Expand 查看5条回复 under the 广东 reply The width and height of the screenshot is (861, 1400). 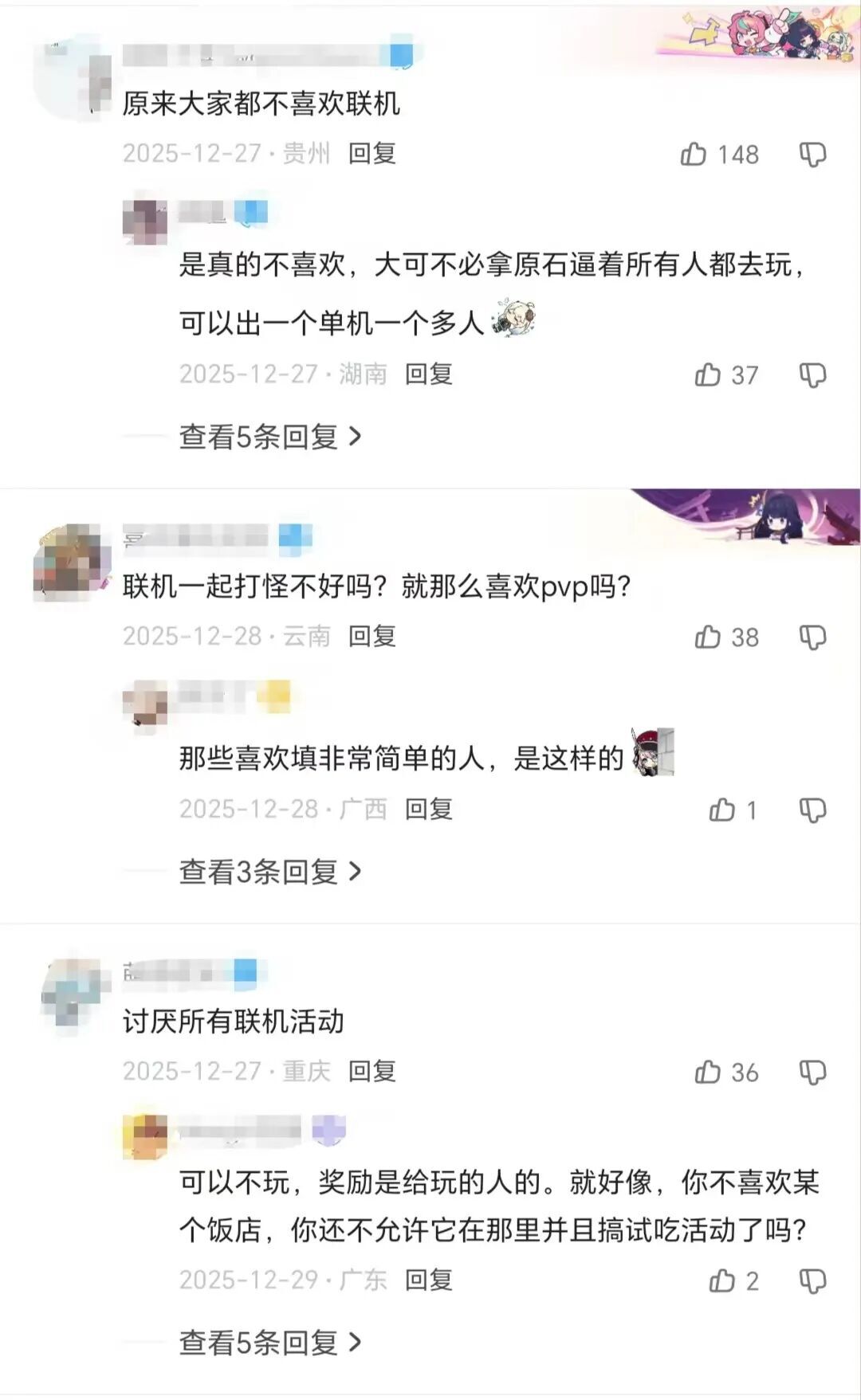(x=269, y=1343)
